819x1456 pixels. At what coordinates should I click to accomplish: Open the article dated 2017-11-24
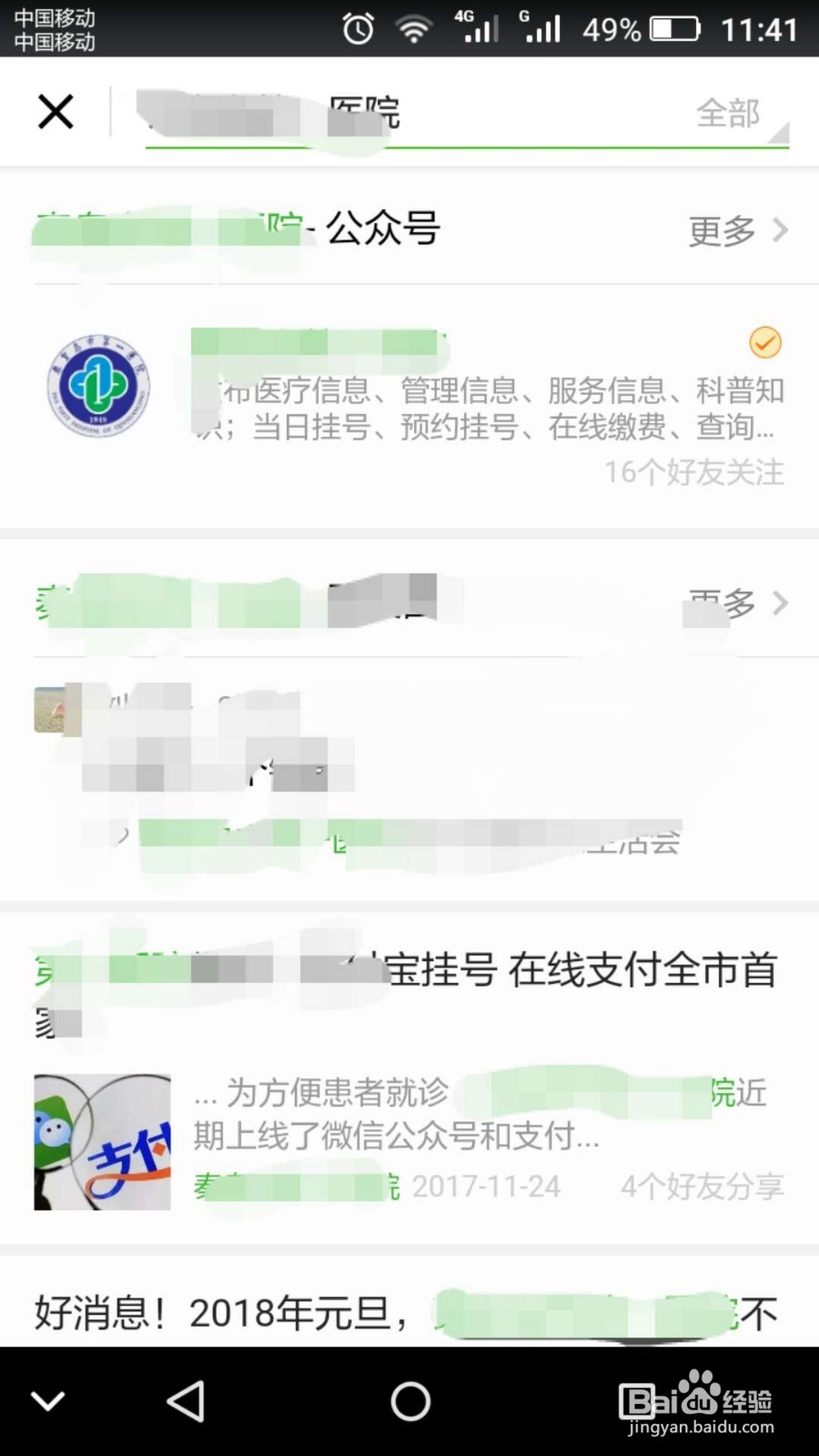click(486, 1186)
